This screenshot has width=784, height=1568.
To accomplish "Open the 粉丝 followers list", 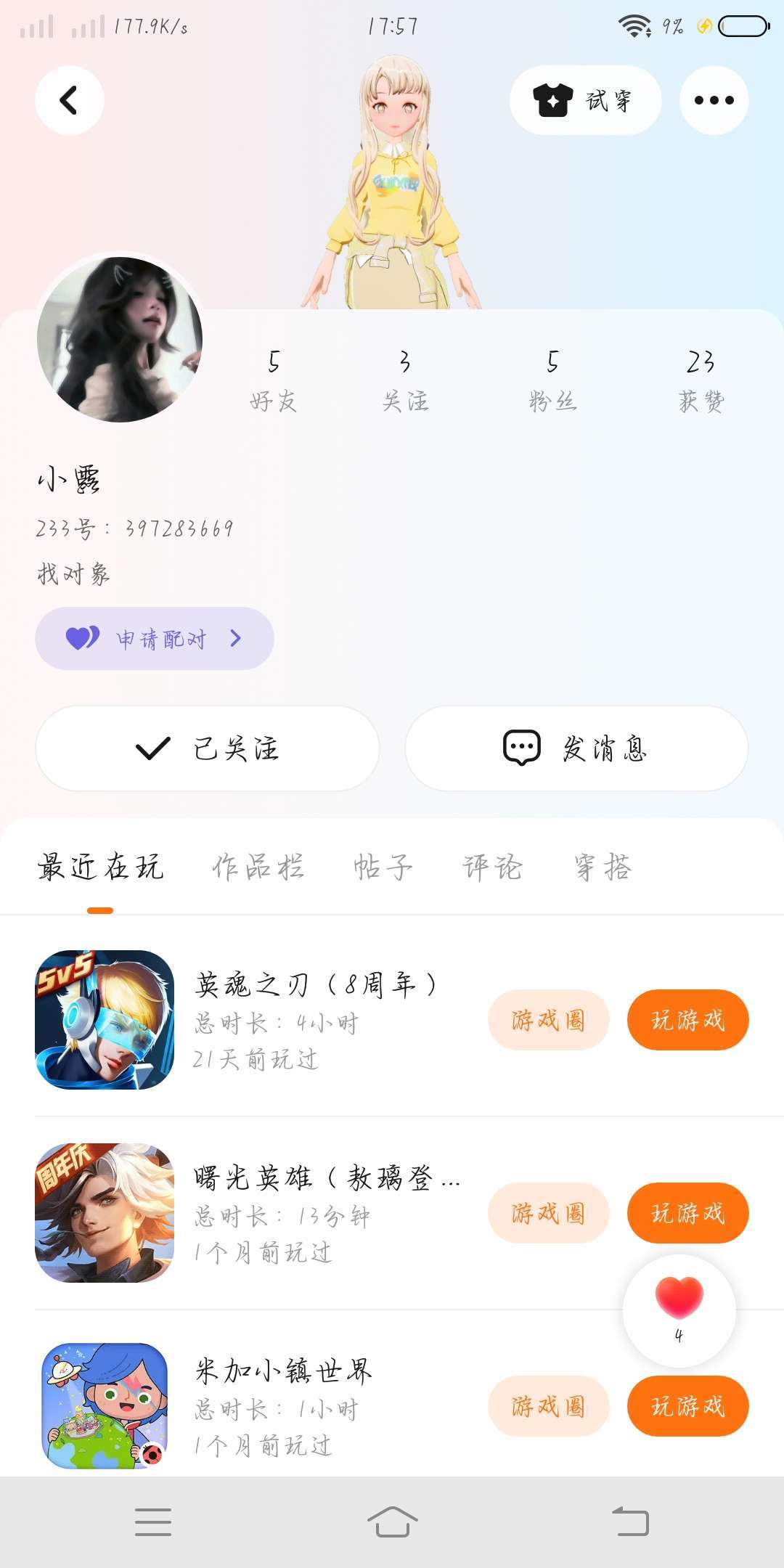I will point(552,380).
